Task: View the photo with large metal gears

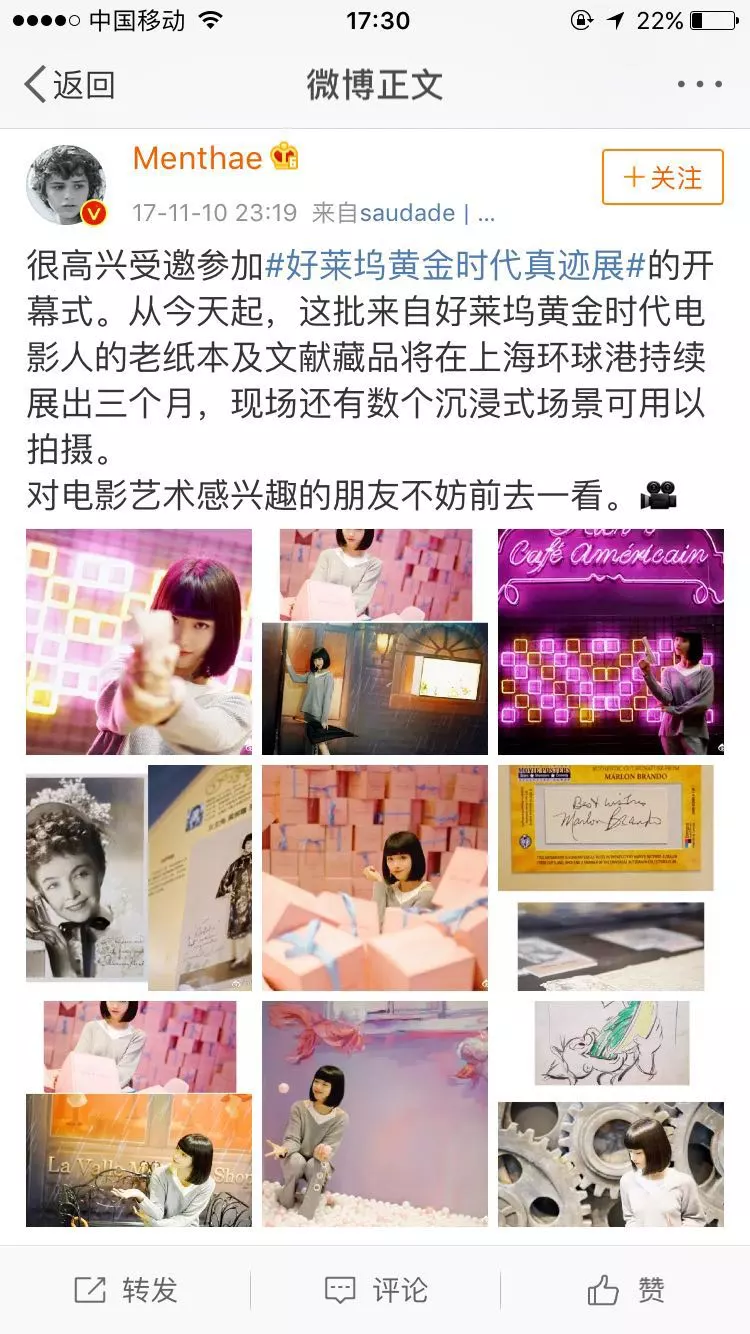Action: [x=610, y=1164]
